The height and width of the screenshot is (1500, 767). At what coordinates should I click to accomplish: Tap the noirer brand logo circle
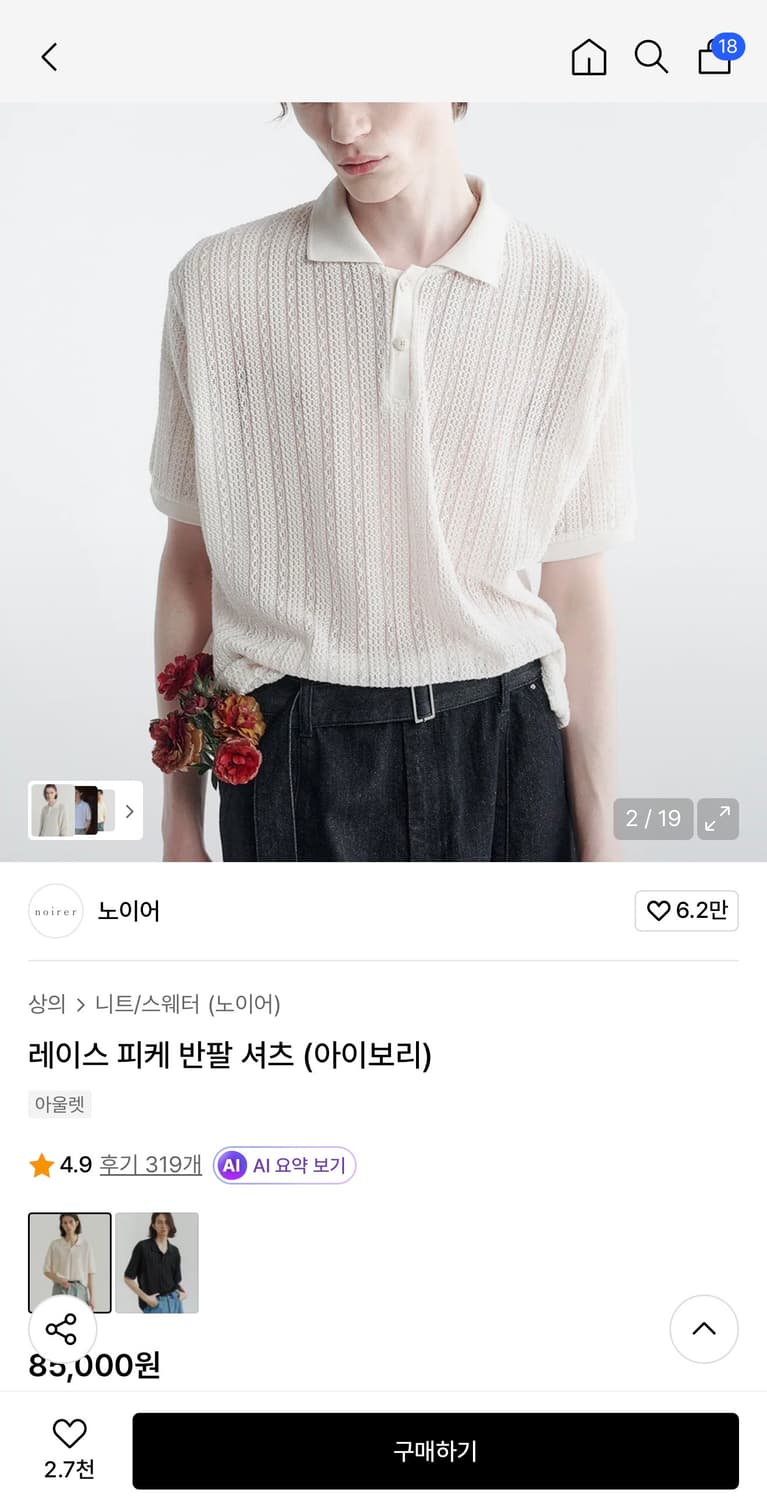click(x=55, y=911)
